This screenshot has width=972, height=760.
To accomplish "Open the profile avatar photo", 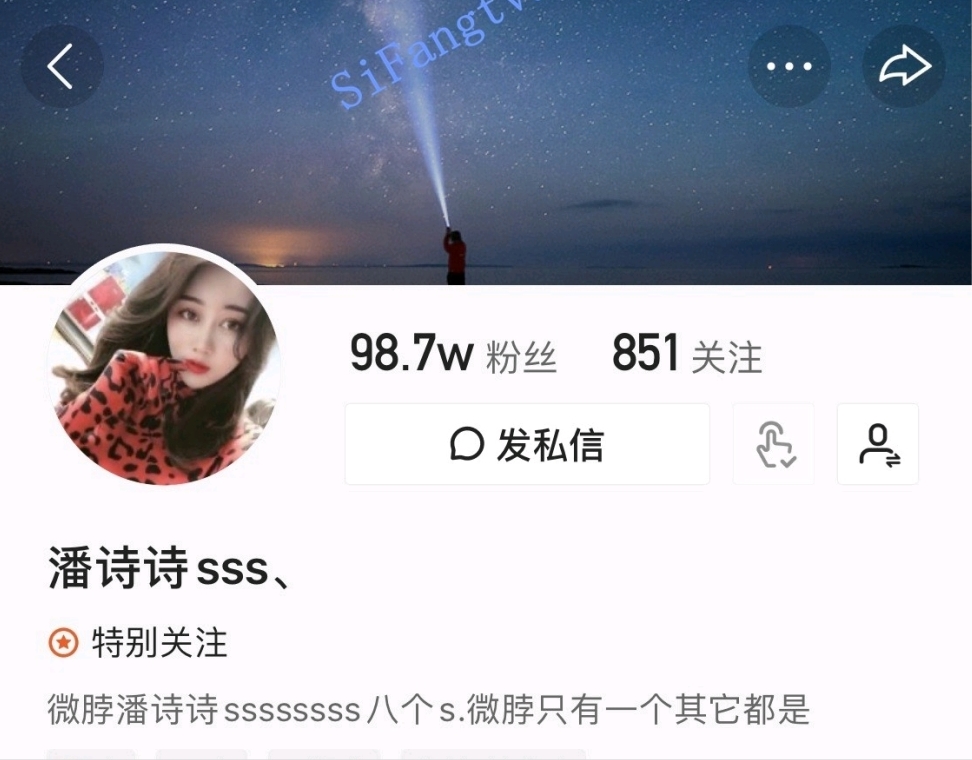I will coord(165,365).
